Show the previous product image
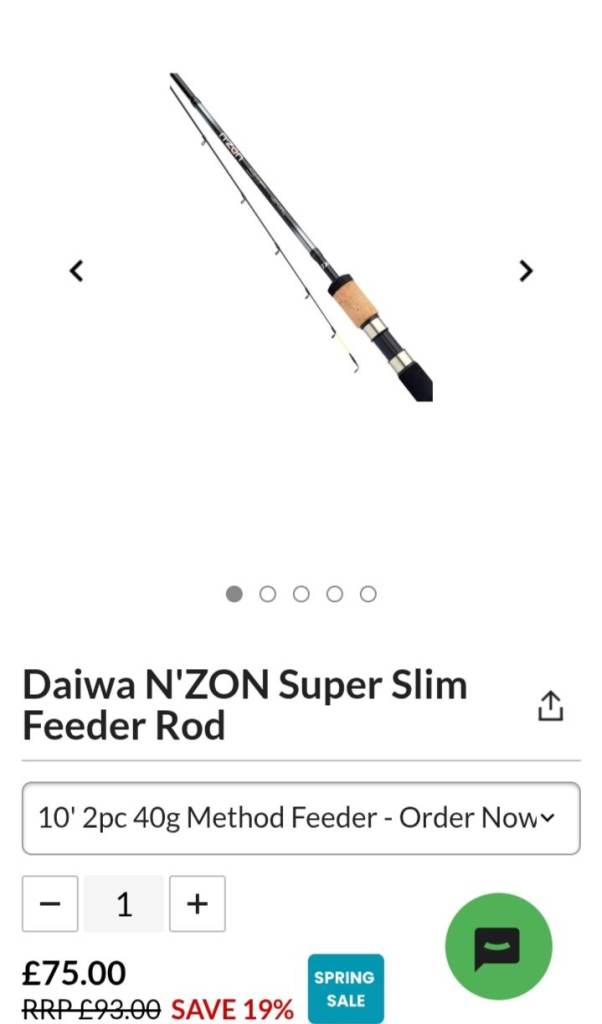The image size is (602, 1024). 76,270
